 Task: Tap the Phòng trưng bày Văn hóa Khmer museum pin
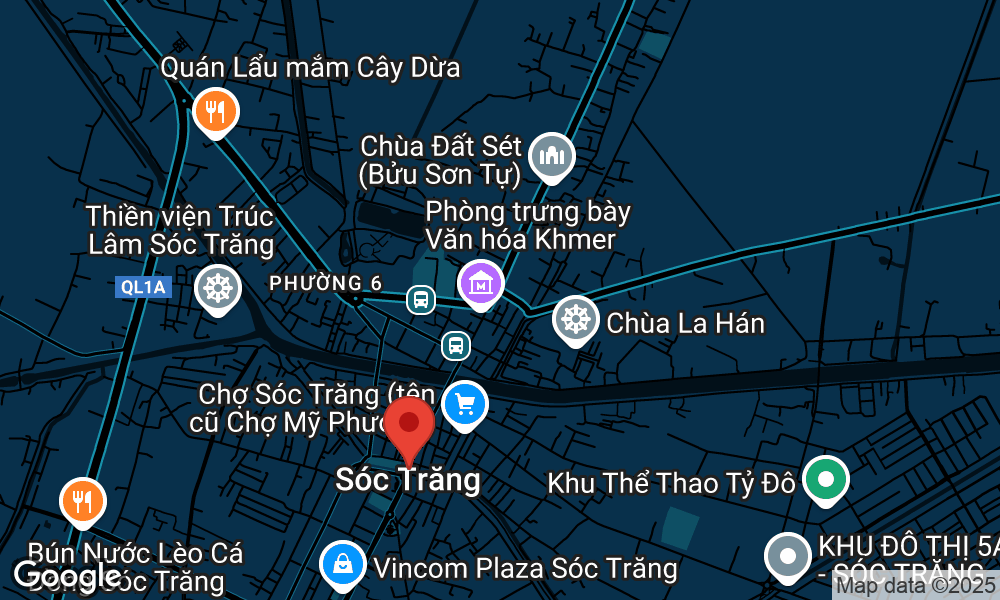[481, 282]
